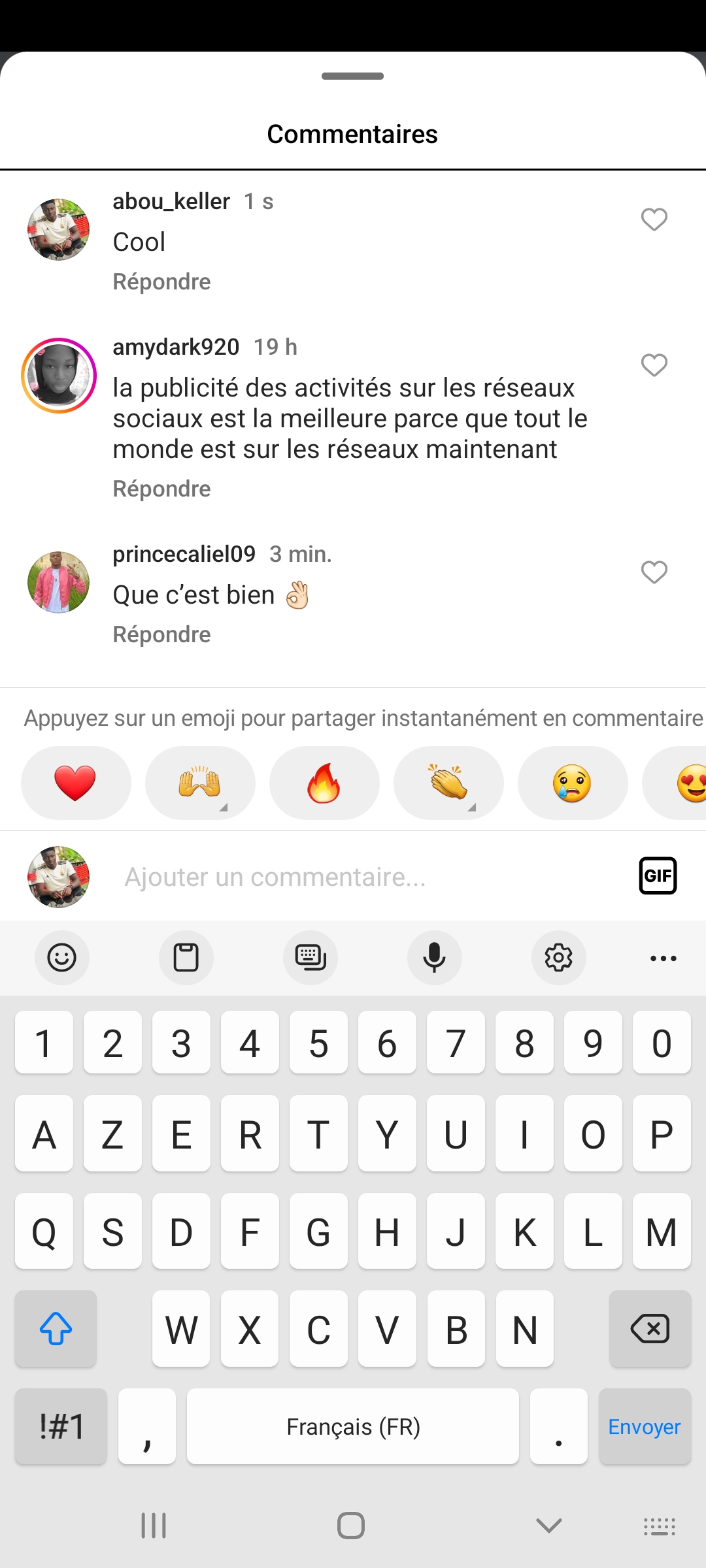Image resolution: width=706 pixels, height=1568 pixels.
Task: Focus the "Ajouter un commentaire" field
Action: click(x=366, y=877)
